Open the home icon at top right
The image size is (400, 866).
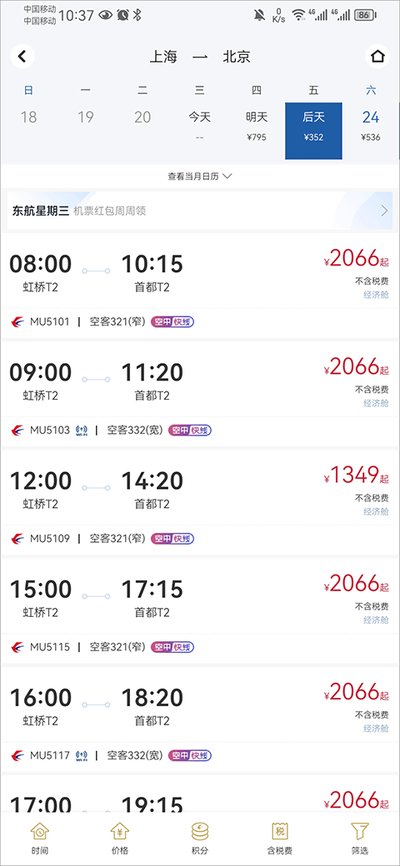tap(377, 56)
